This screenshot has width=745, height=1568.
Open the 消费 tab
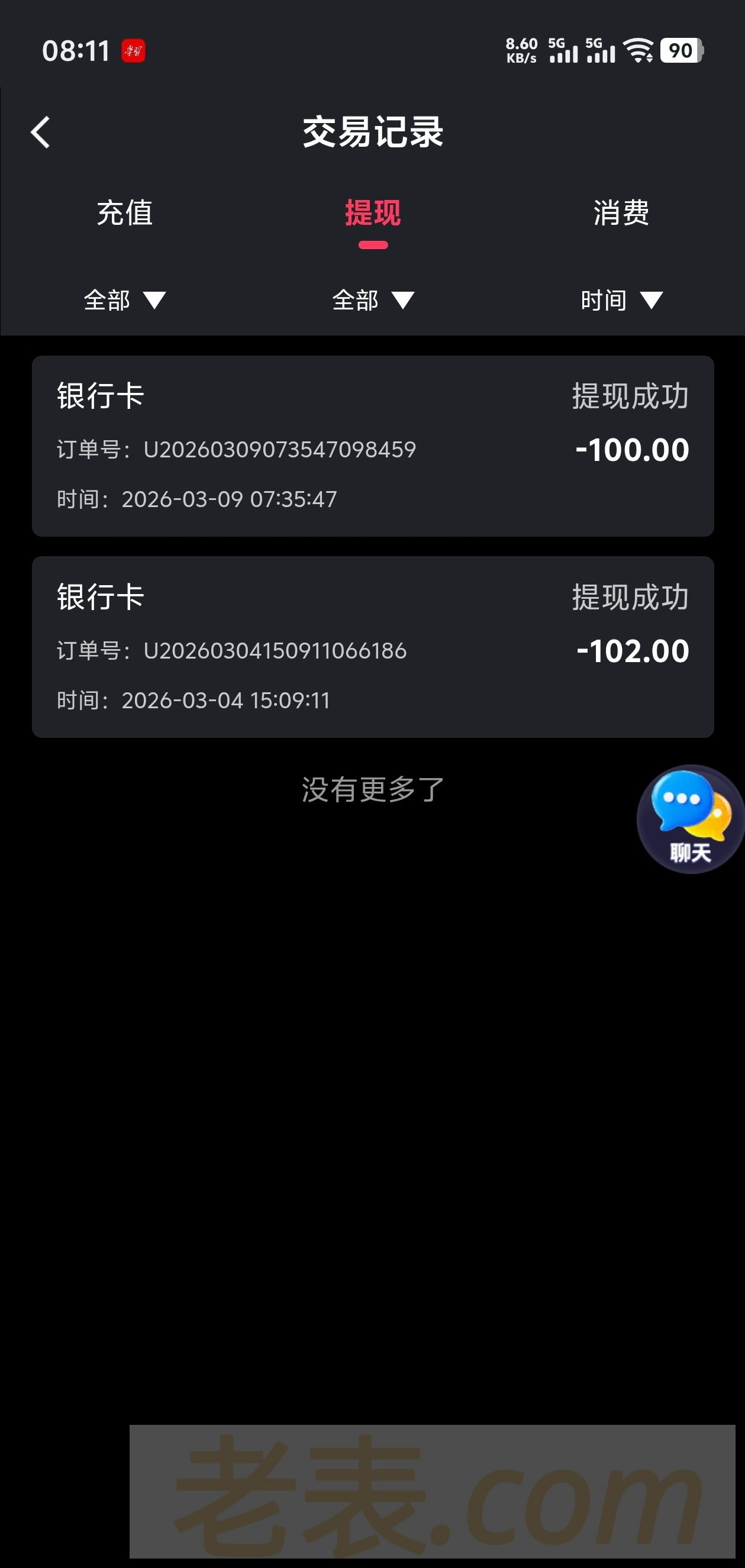tap(621, 213)
